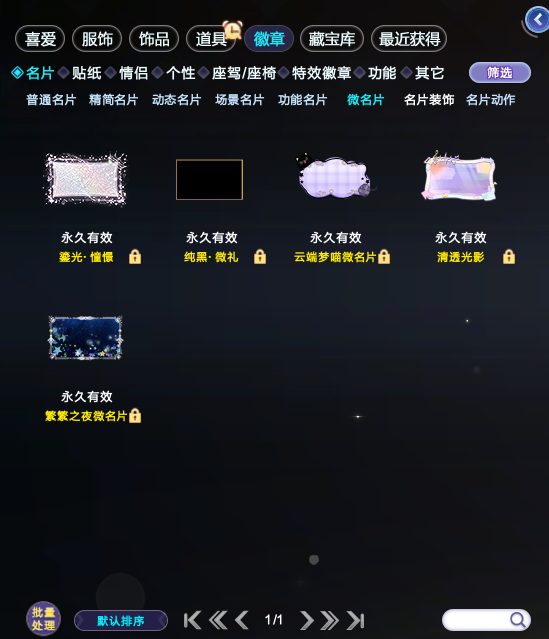Go to the next page arrow
The width and height of the screenshot is (549, 639).
click(x=306, y=620)
